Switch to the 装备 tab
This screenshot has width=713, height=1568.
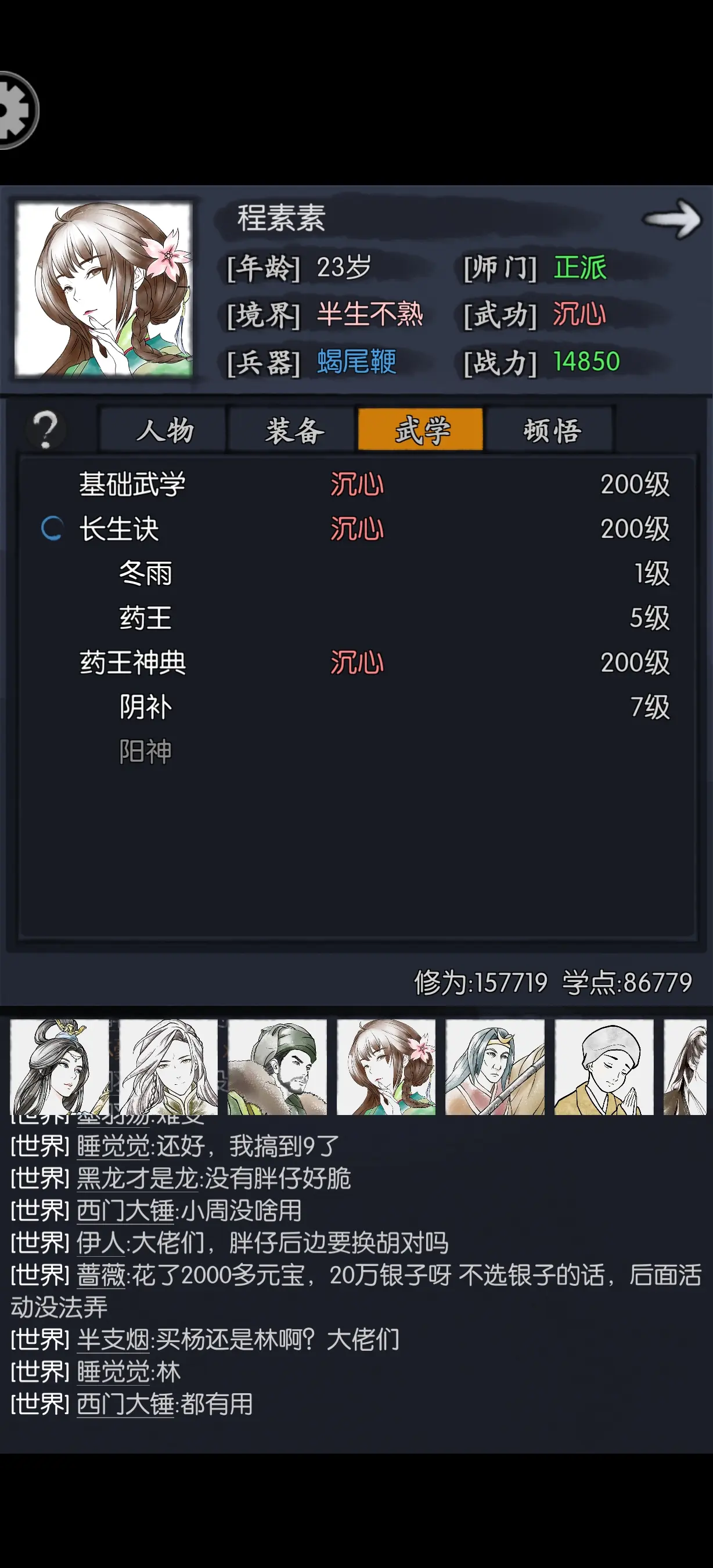click(x=292, y=430)
